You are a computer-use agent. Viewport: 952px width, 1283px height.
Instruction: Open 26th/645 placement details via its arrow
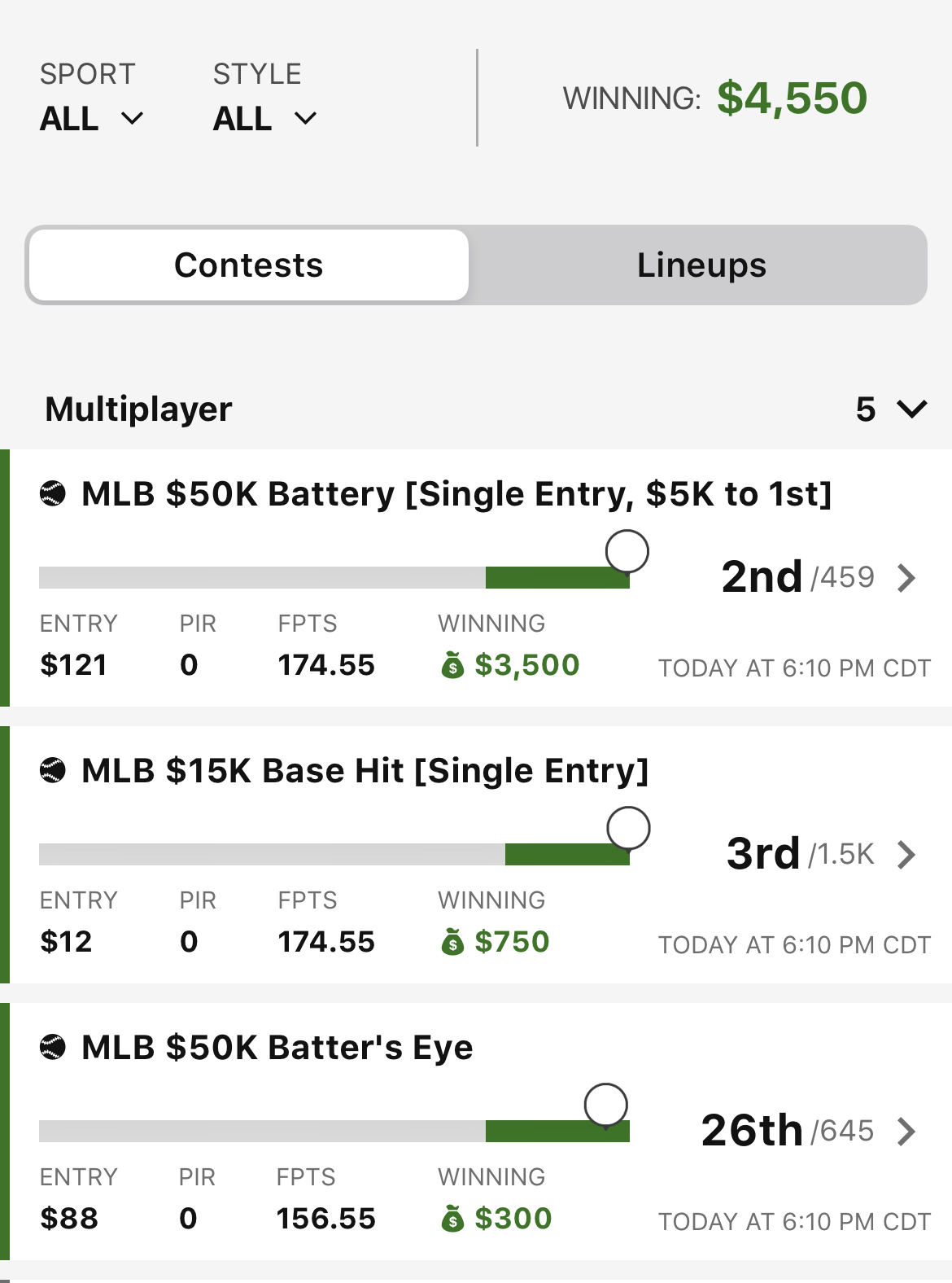click(906, 1130)
